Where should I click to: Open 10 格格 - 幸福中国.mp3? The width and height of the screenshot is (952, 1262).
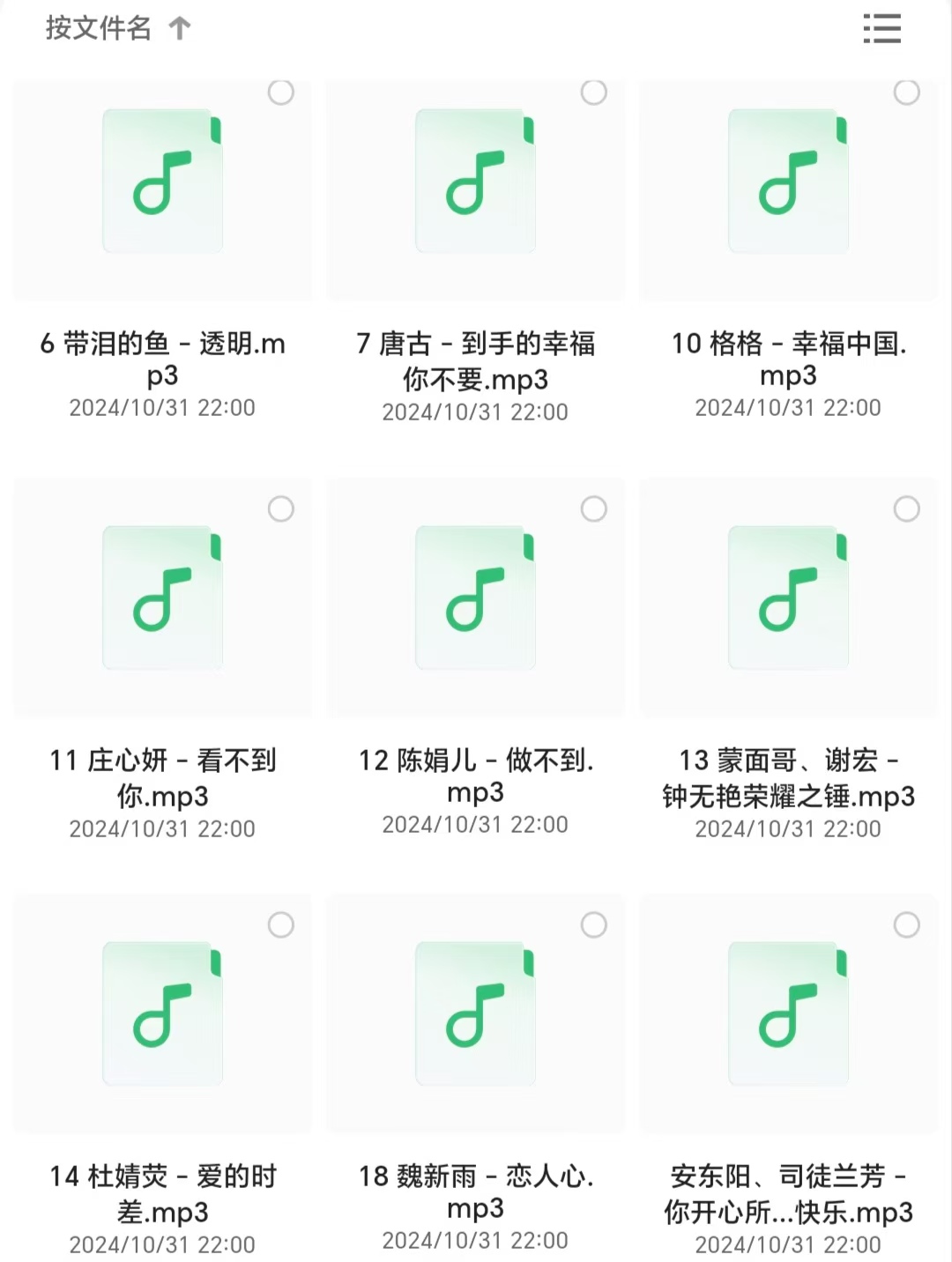(x=788, y=182)
